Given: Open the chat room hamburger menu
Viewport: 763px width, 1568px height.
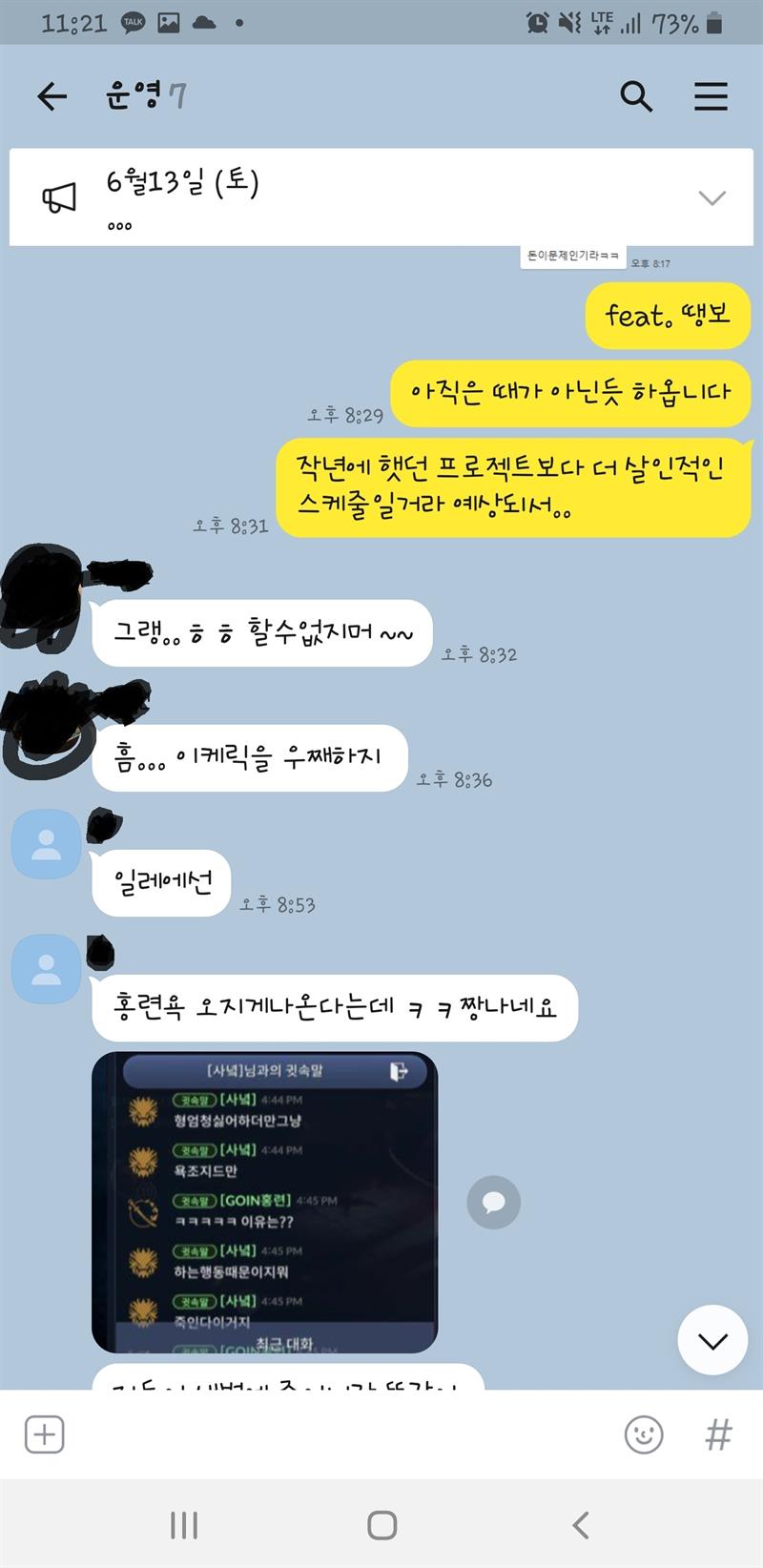Looking at the screenshot, I should pos(711,96).
